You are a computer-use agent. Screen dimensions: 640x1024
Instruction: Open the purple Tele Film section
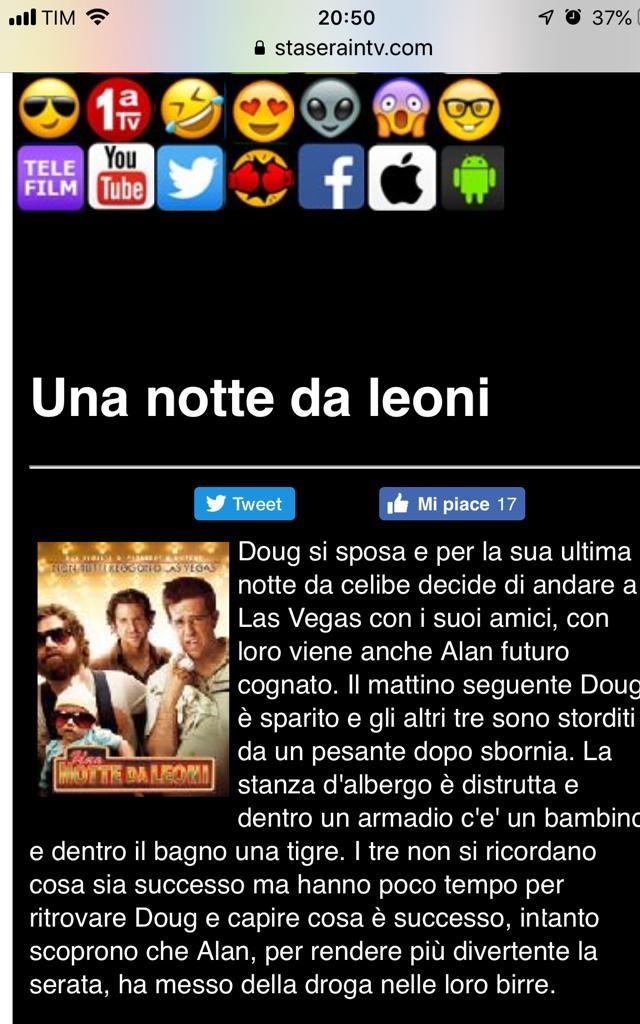50,177
